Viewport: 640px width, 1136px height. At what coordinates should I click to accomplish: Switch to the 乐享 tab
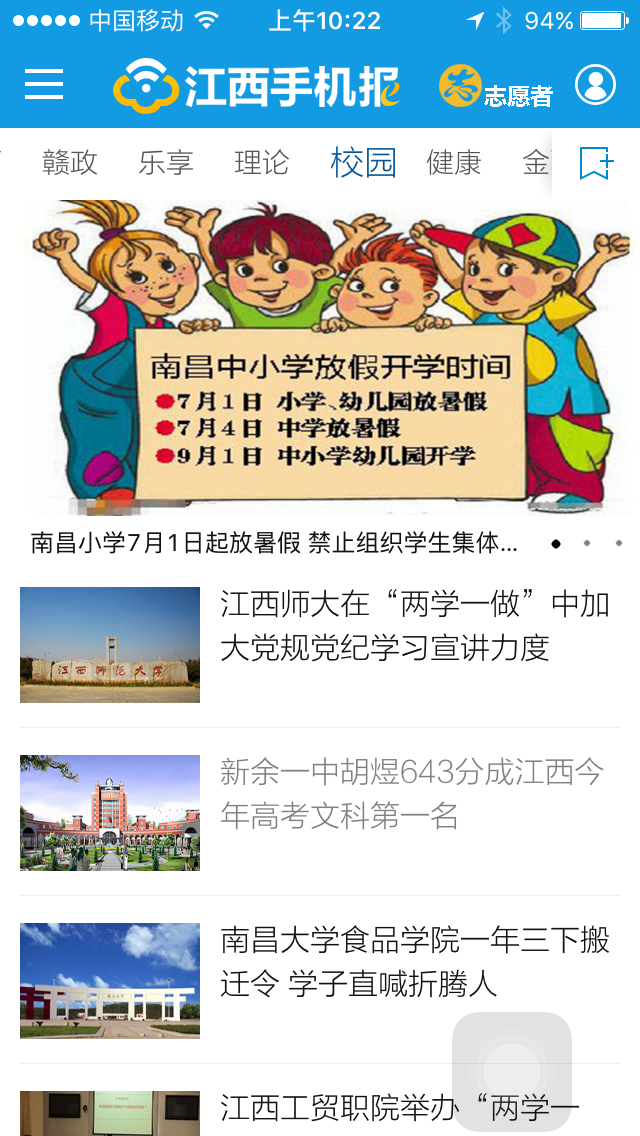pos(166,162)
